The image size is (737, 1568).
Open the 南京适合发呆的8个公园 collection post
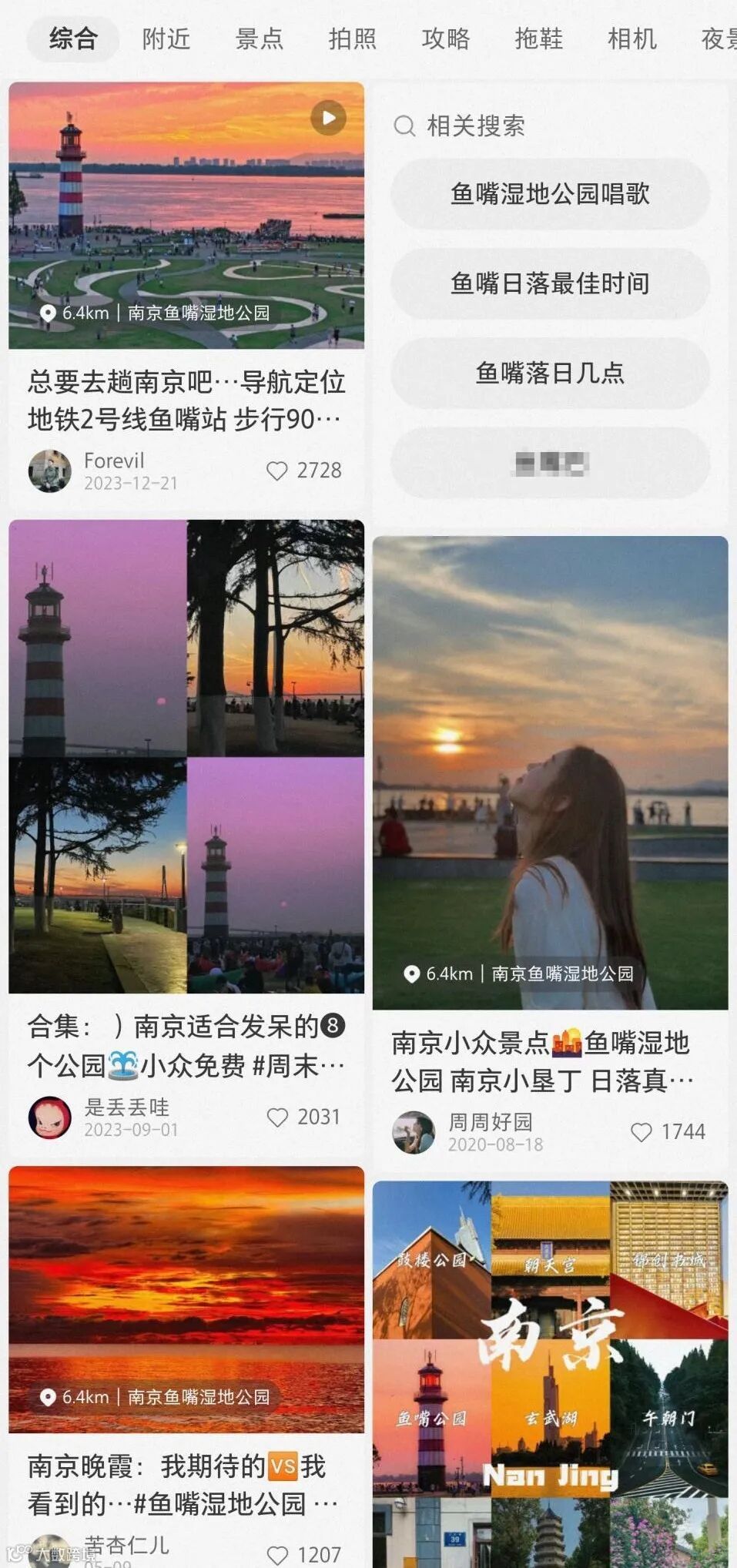point(186,756)
